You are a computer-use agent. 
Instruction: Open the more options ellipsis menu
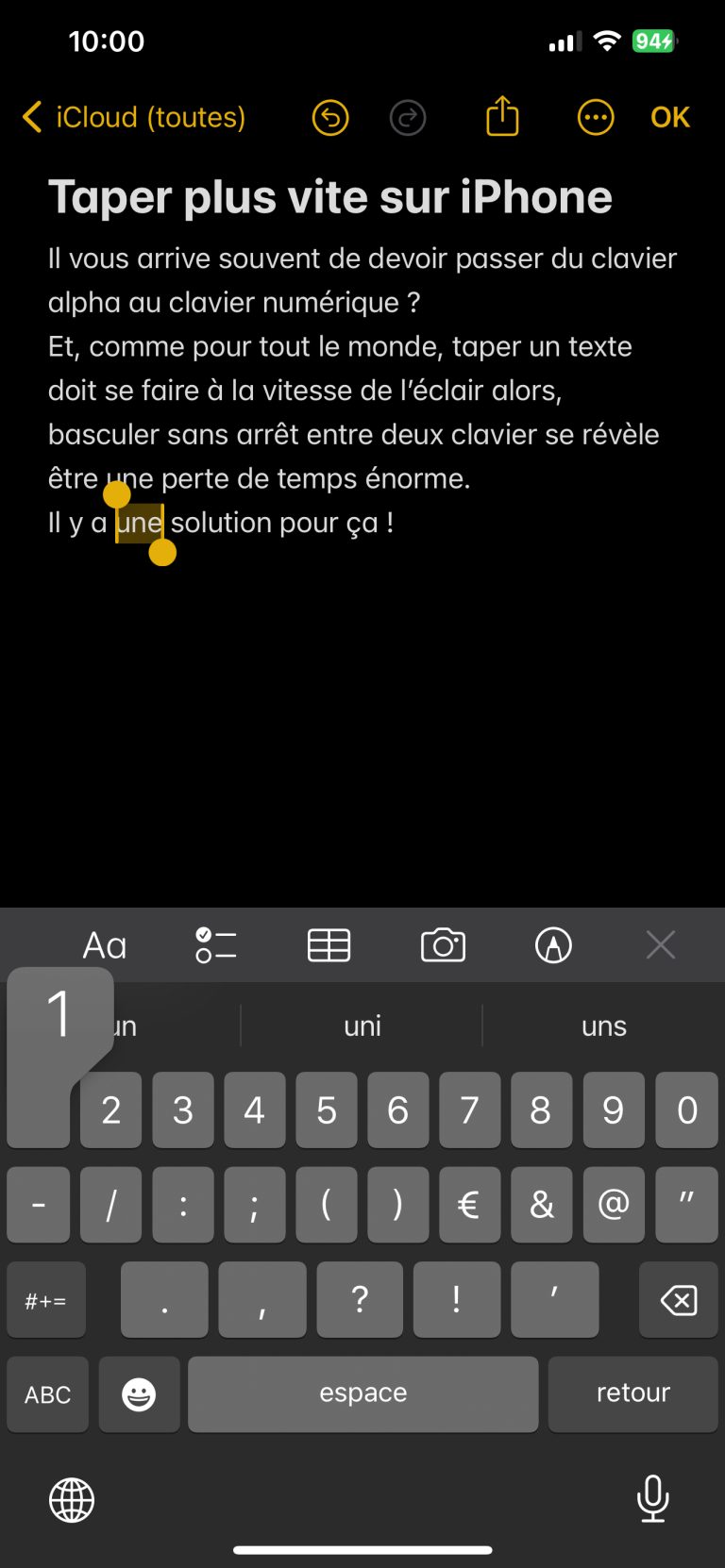(x=596, y=118)
